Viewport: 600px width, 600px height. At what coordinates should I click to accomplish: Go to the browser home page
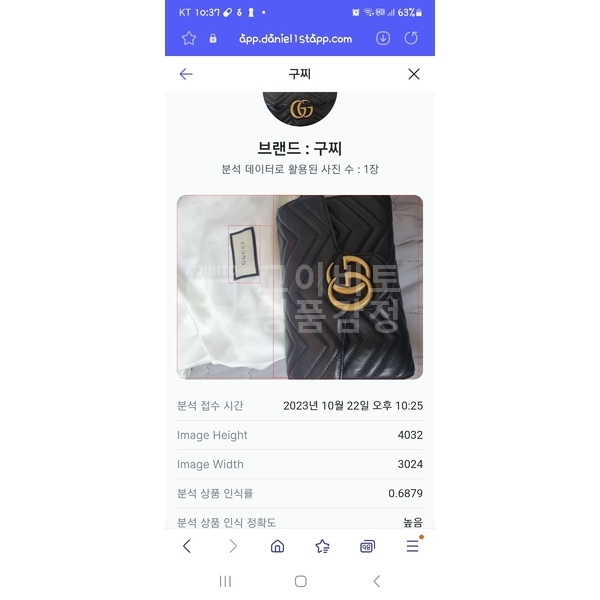click(277, 546)
